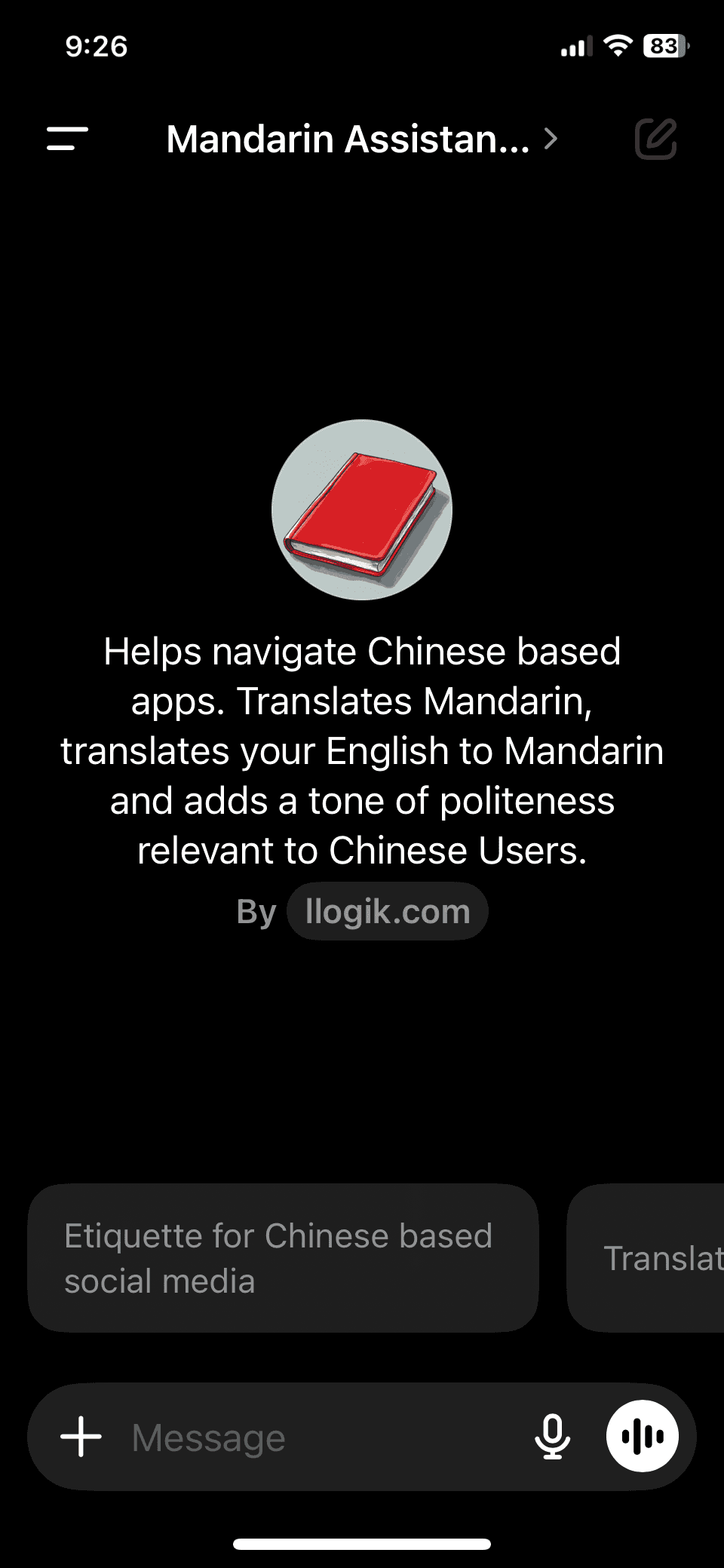Dictate a message using the microphone
This screenshot has height=1568, width=724.
(x=552, y=1436)
